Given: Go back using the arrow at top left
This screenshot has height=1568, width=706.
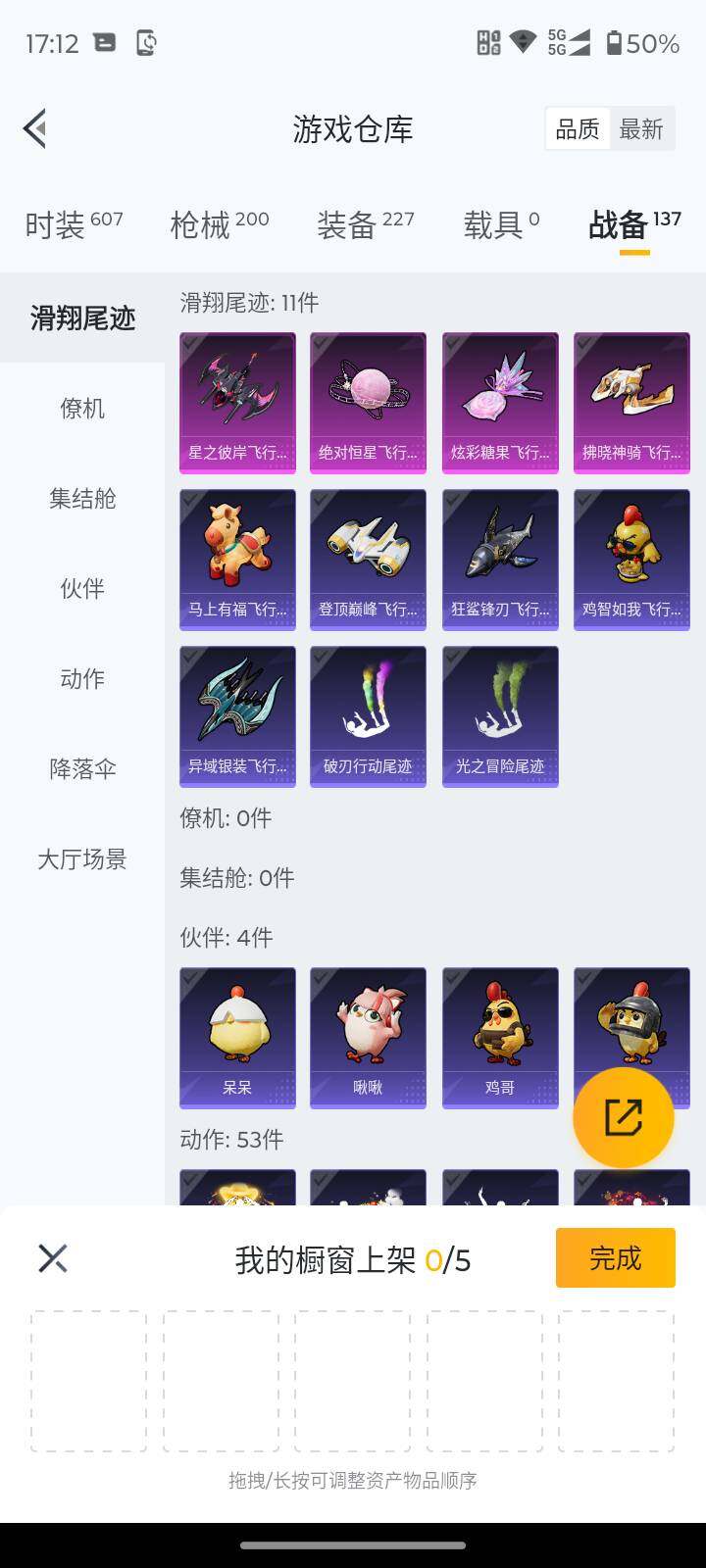Looking at the screenshot, I should pyautogui.click(x=34, y=128).
